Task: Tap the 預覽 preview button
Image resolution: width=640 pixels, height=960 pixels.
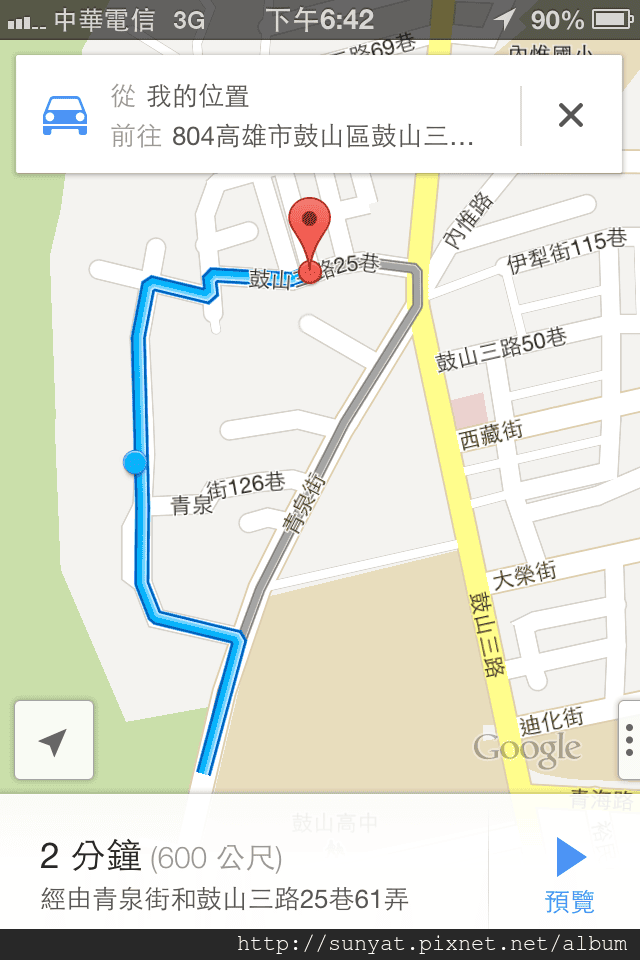Action: click(569, 874)
